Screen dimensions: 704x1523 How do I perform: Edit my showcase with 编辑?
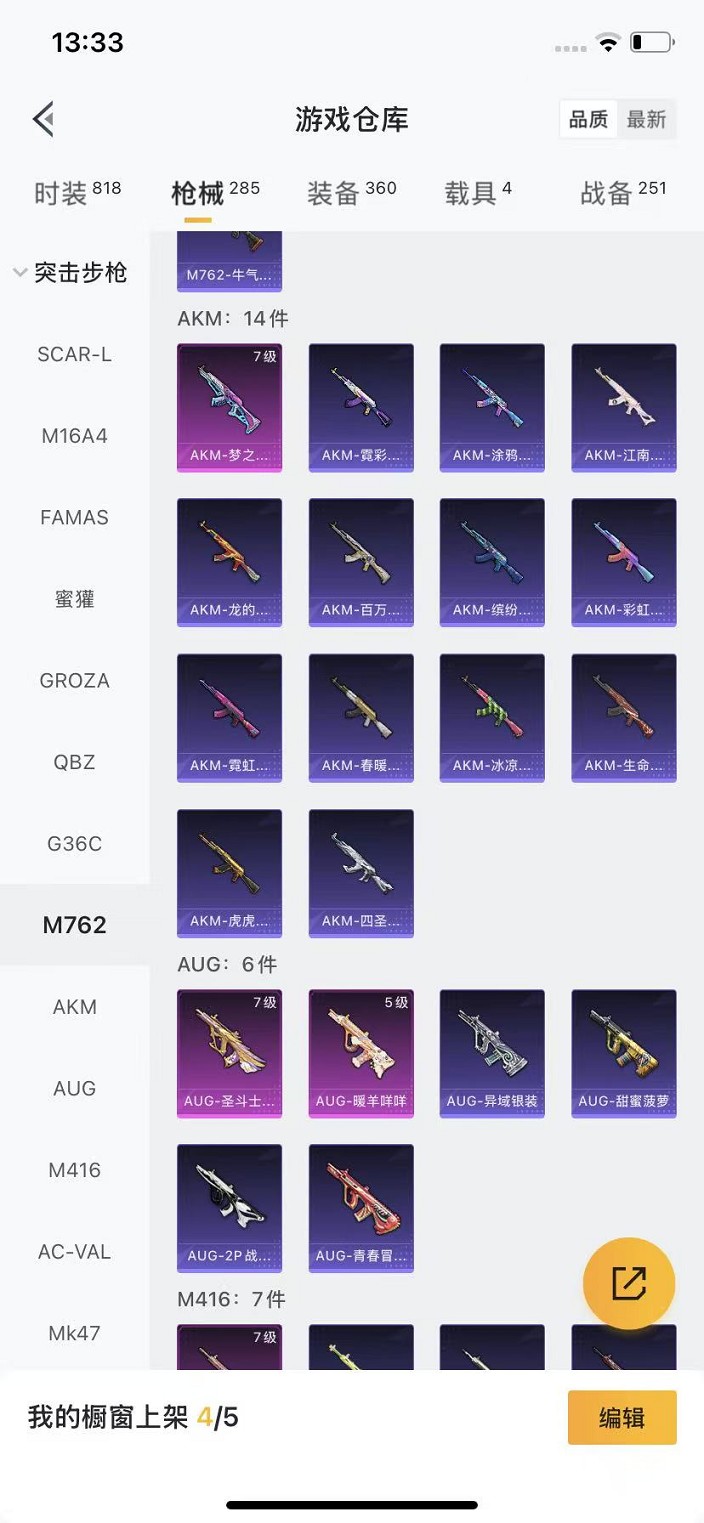point(621,1417)
